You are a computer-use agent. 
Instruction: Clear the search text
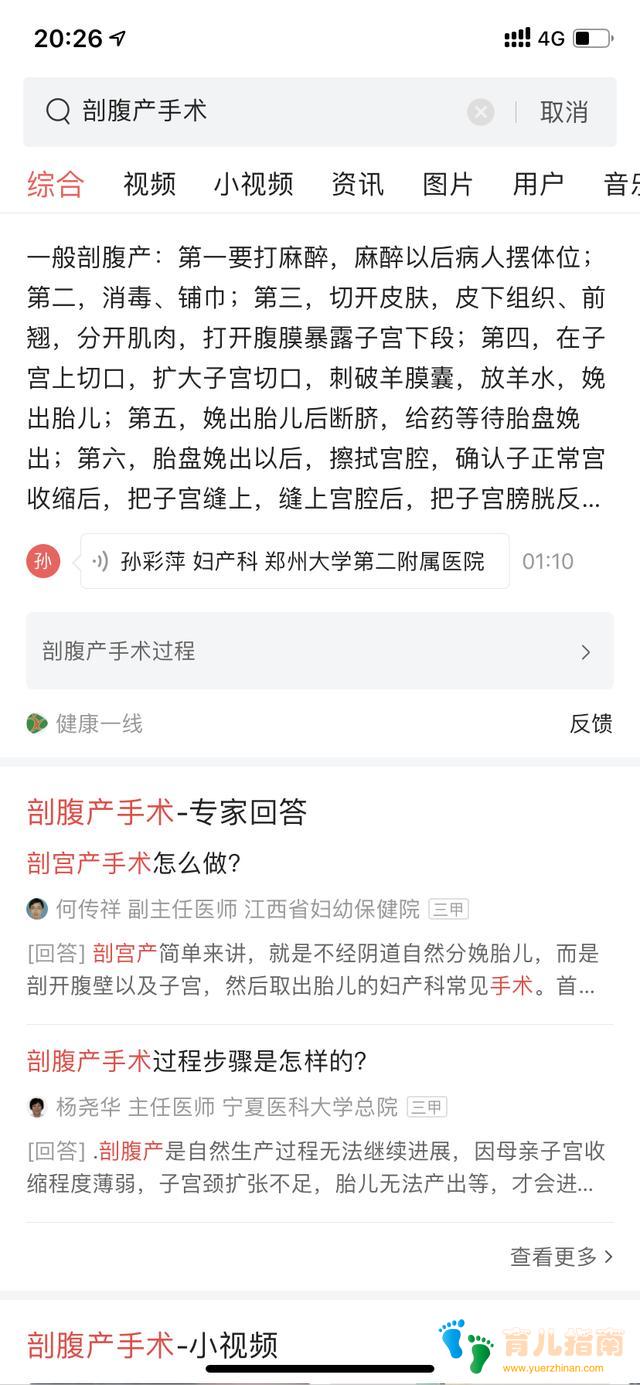(x=481, y=112)
